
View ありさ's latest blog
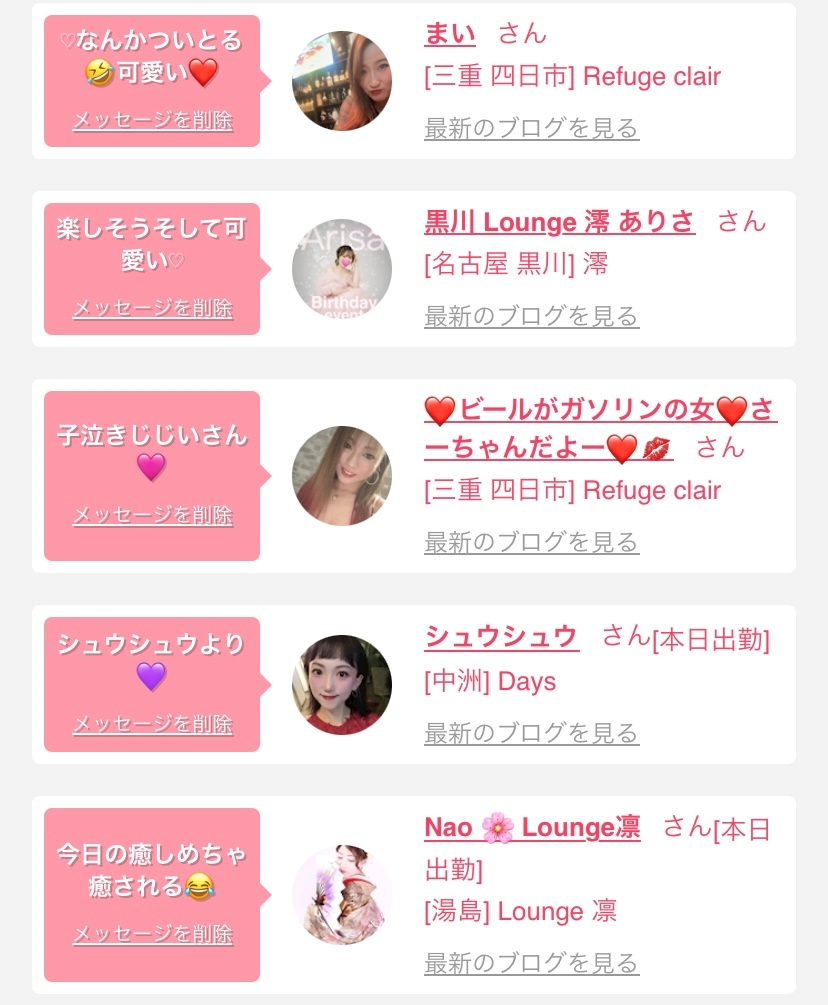click(x=531, y=317)
